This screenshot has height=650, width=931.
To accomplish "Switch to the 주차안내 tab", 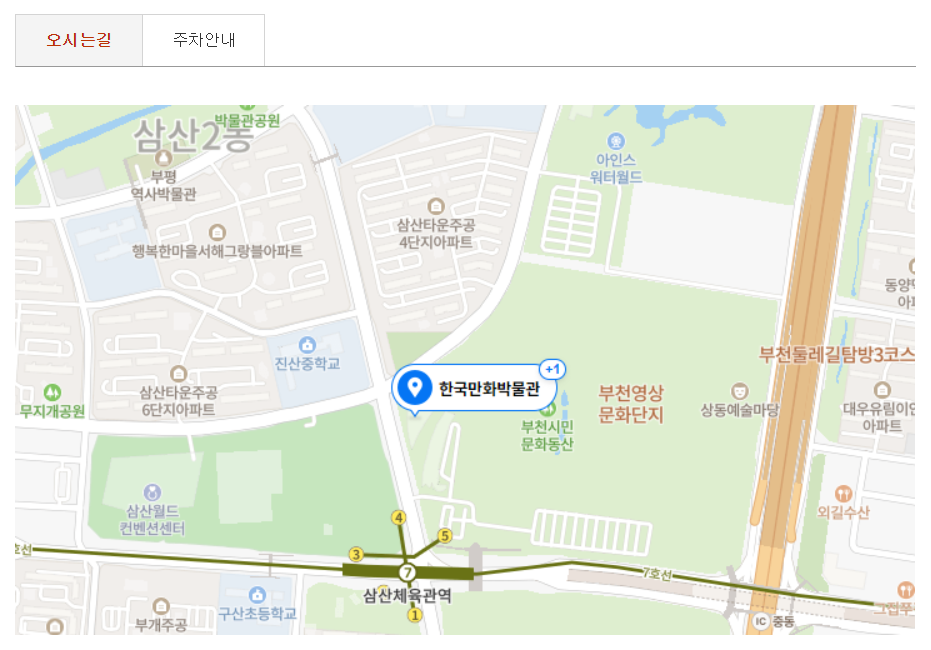I will (x=204, y=41).
